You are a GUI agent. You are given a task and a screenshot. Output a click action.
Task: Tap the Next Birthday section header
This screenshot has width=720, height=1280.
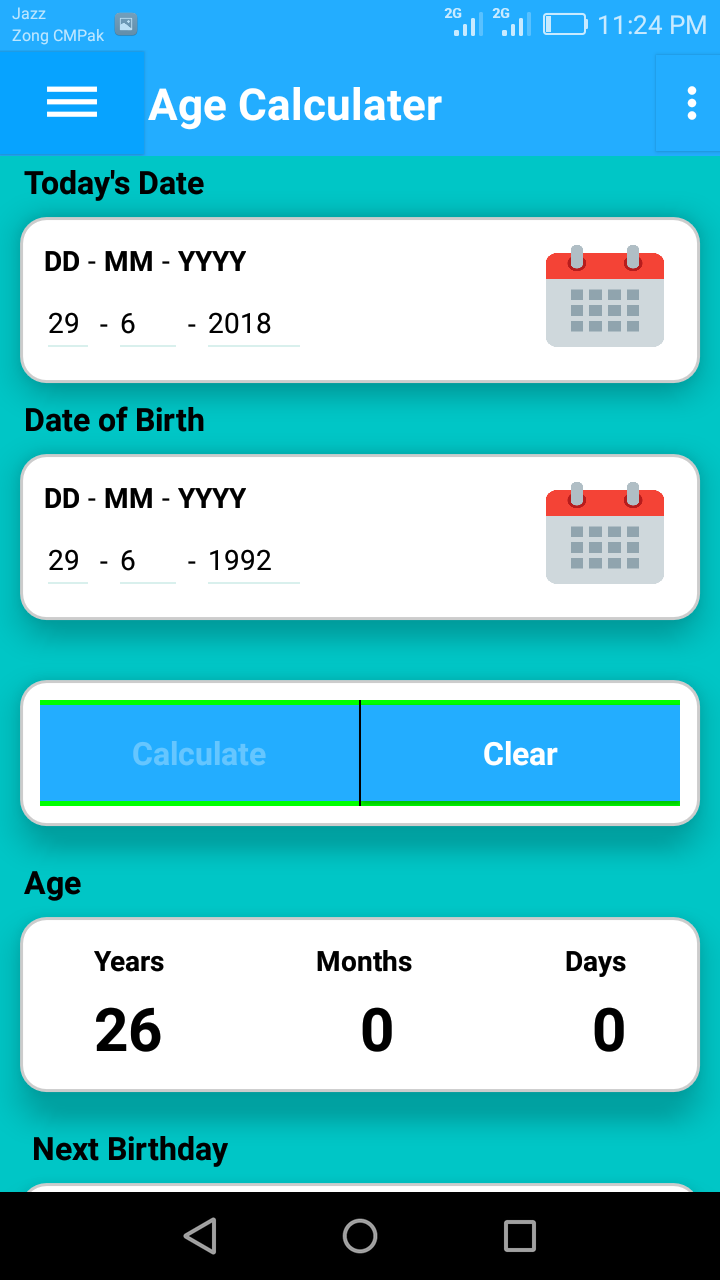129,1148
